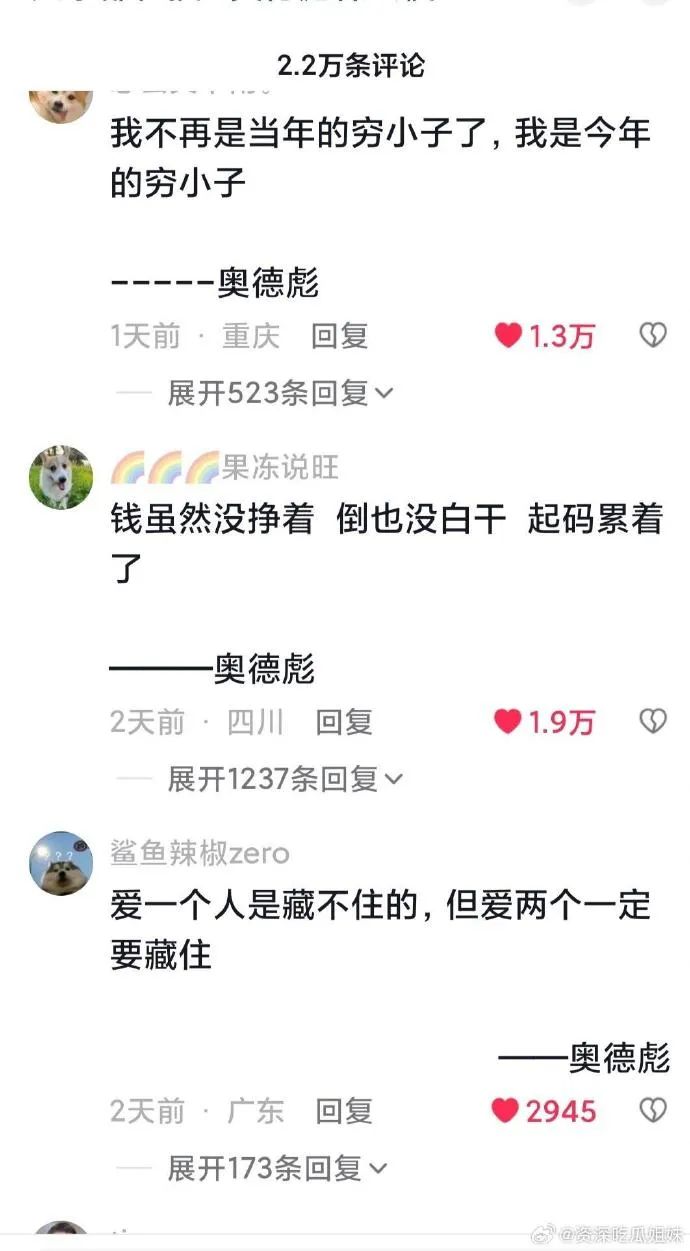Reply to 果冻说旺's comment
The width and height of the screenshot is (690, 1251).
[x=344, y=722]
